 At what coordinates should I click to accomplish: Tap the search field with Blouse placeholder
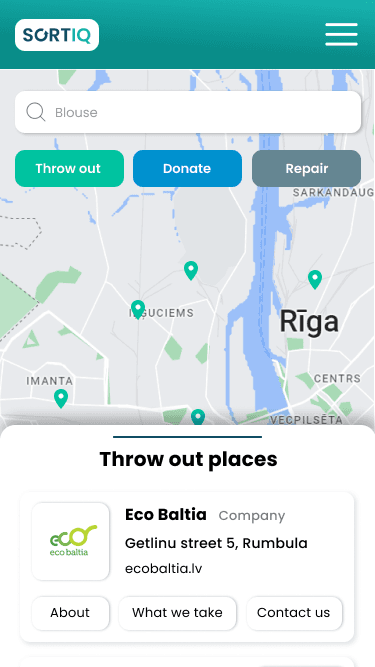pyautogui.click(x=188, y=112)
